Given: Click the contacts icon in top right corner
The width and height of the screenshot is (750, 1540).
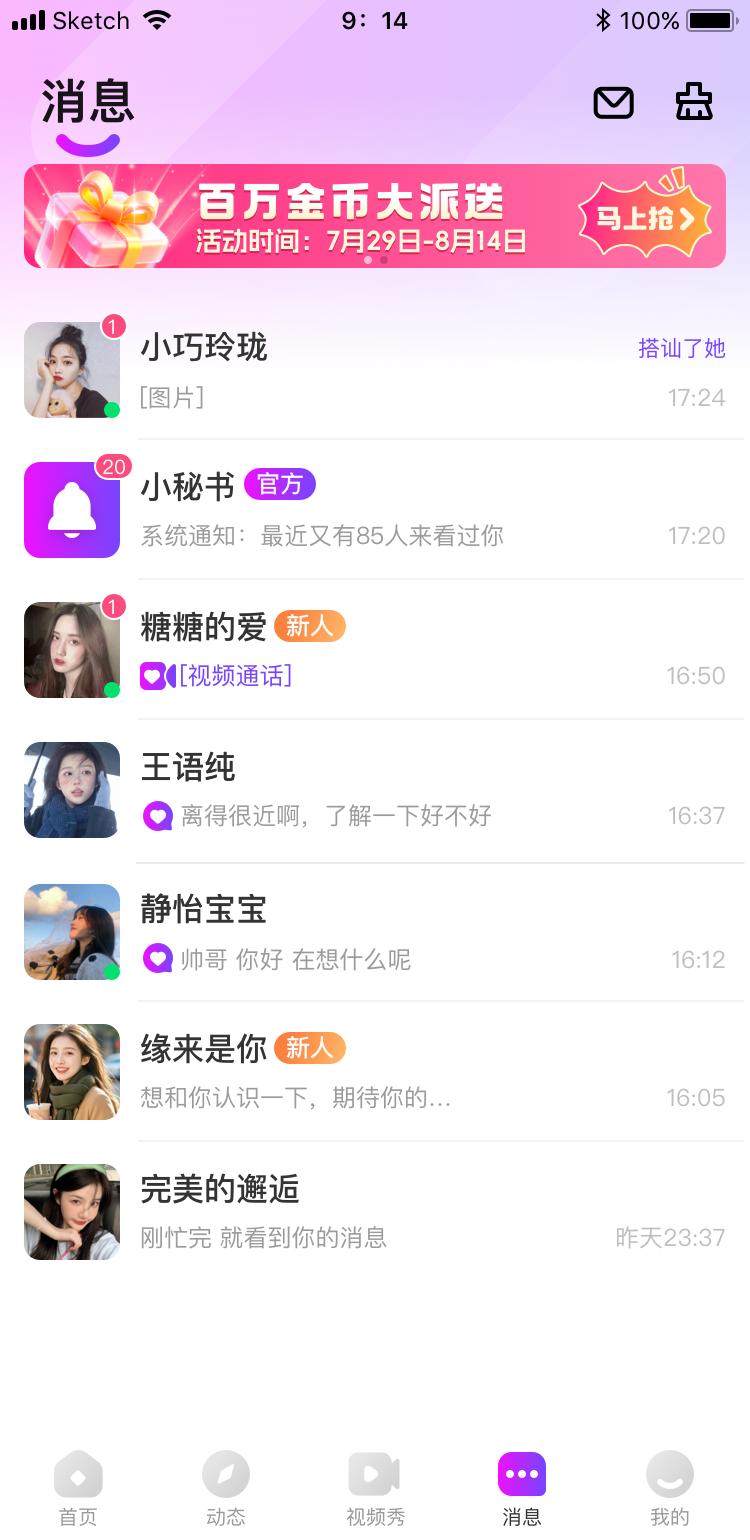Looking at the screenshot, I should coord(694,103).
